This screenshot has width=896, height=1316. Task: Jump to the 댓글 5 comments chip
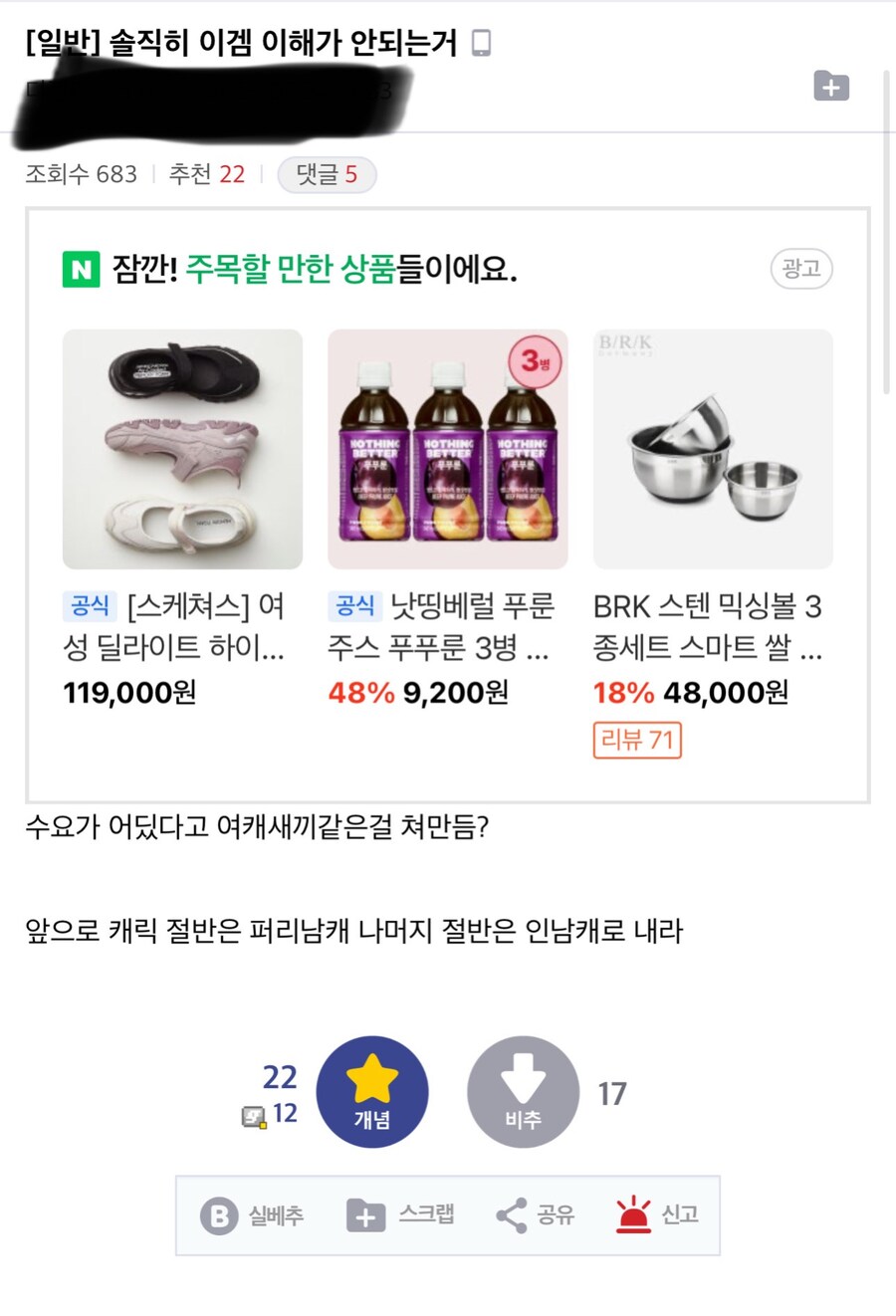327,175
